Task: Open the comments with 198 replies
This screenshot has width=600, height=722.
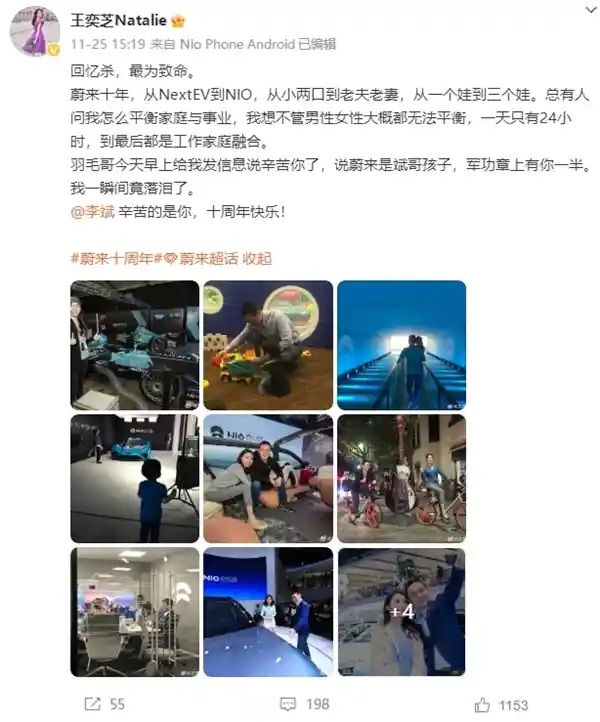Action: tap(305, 704)
